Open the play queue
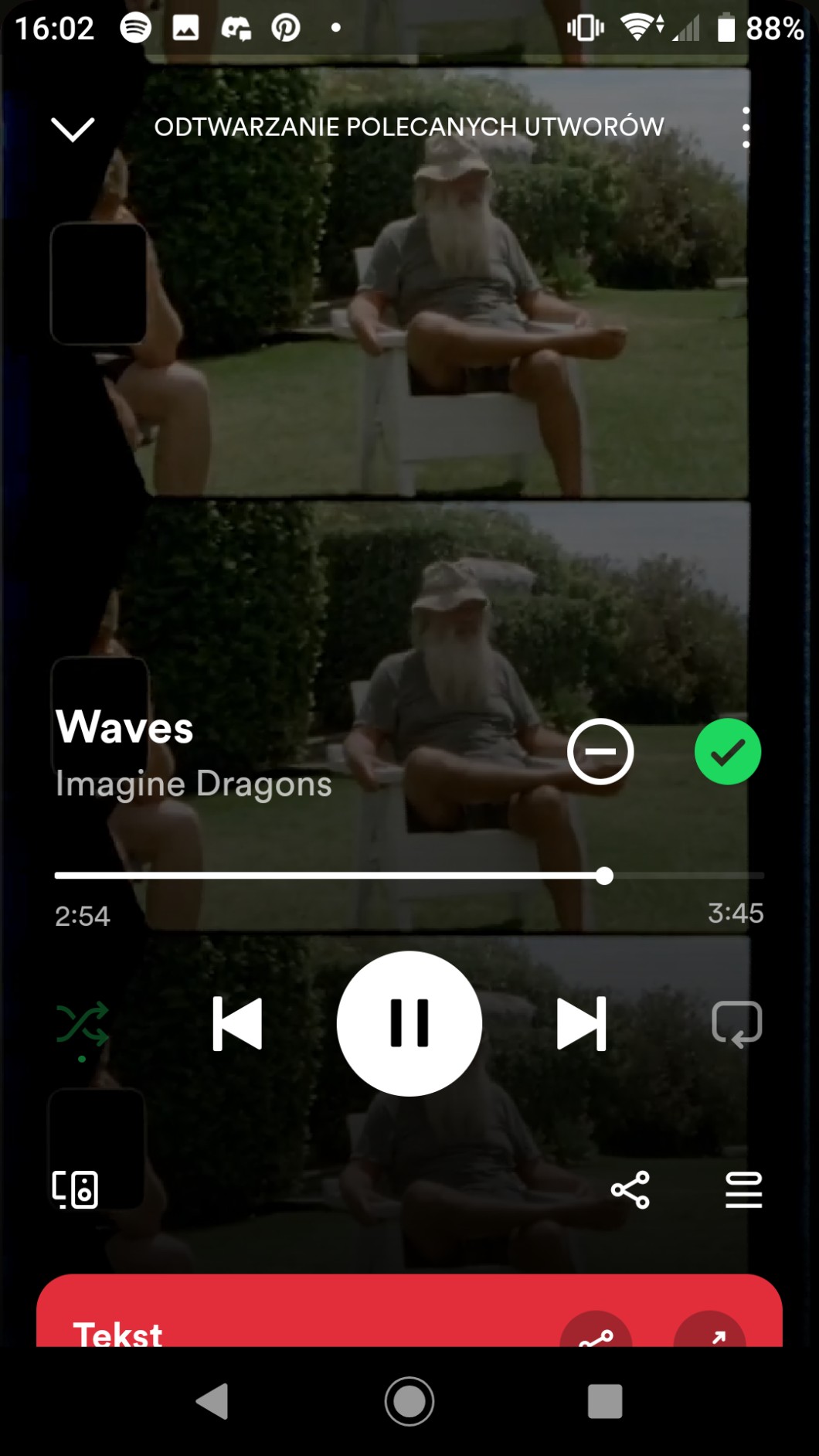Image resolution: width=819 pixels, height=1456 pixels. [743, 1189]
